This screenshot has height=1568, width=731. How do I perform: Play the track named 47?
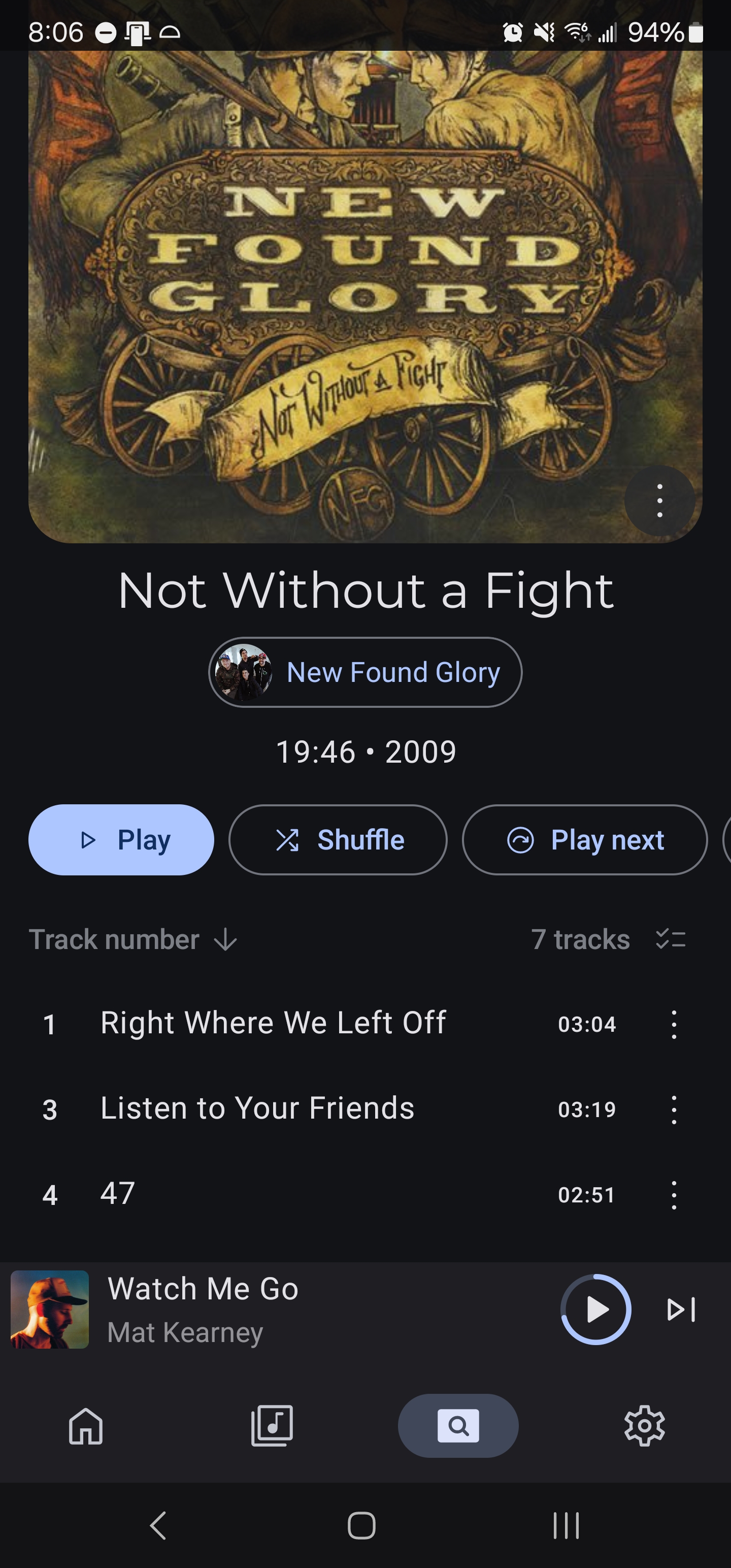[x=328, y=1194]
